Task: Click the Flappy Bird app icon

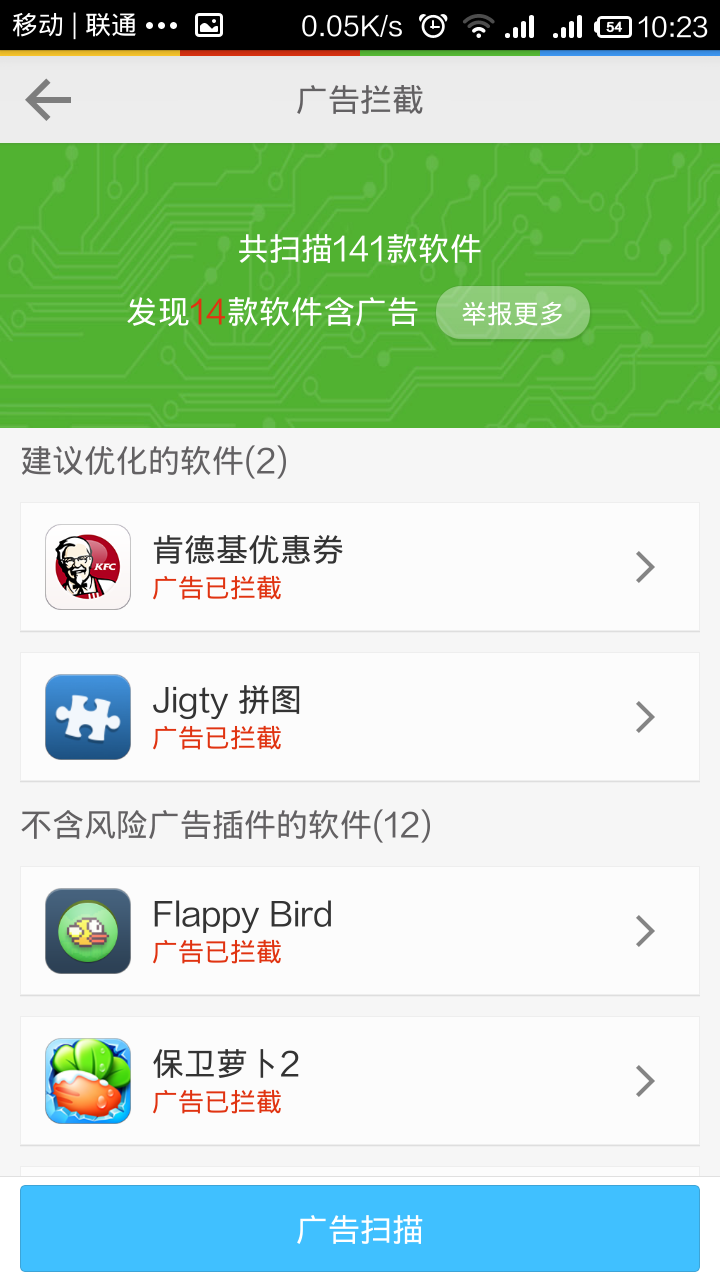Action: pyautogui.click(x=87, y=931)
